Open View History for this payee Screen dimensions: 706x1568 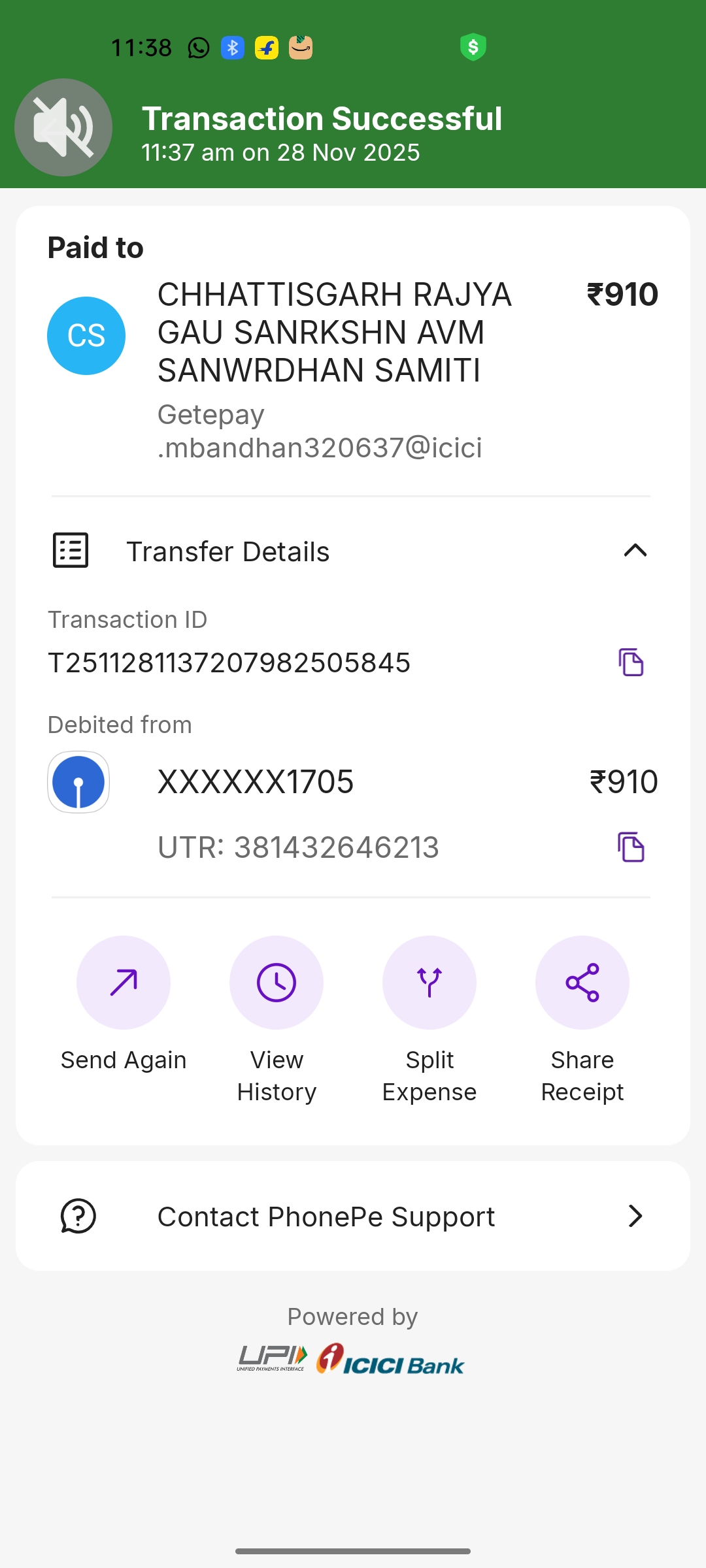(277, 983)
